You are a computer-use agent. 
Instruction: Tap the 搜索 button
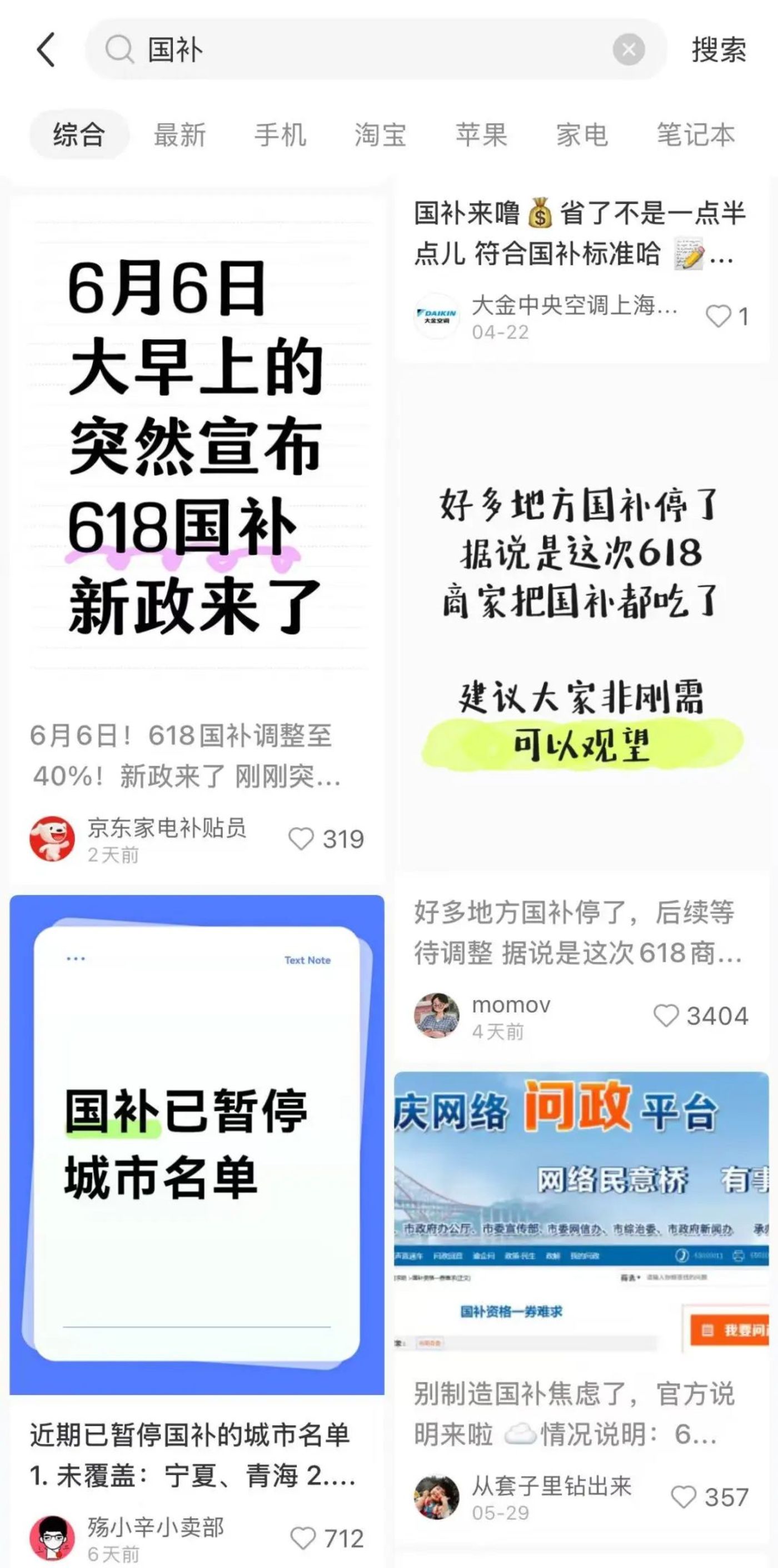[719, 49]
